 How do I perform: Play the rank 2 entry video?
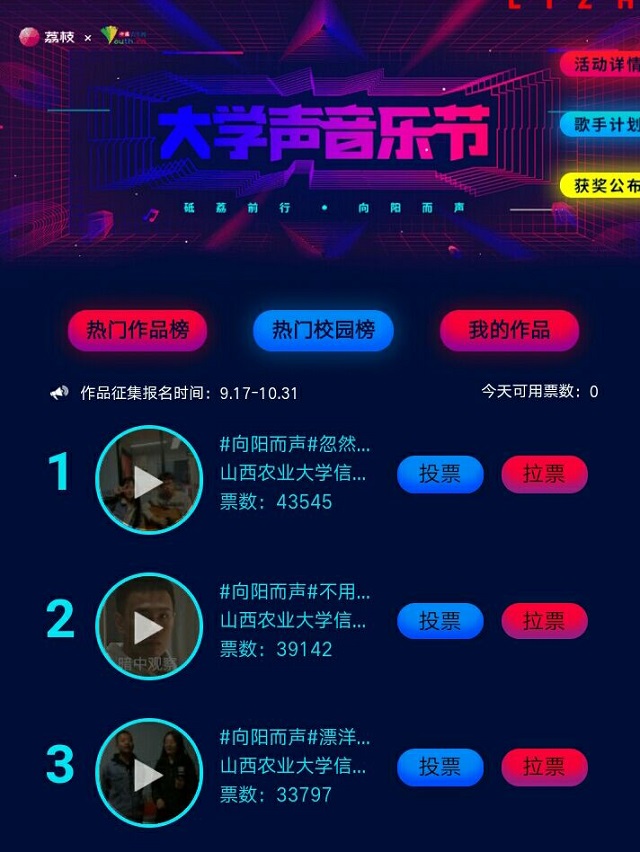(149, 627)
